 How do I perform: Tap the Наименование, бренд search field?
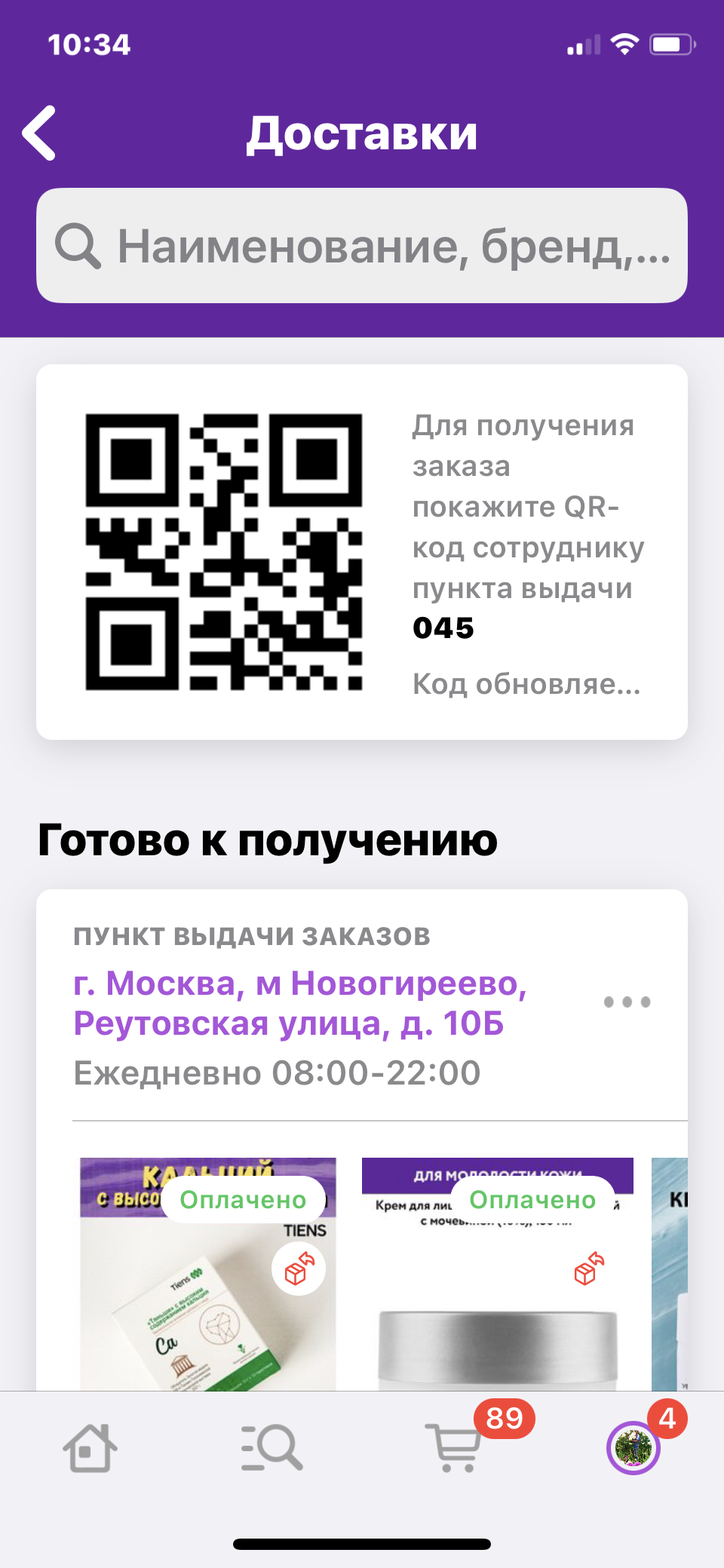362,246
